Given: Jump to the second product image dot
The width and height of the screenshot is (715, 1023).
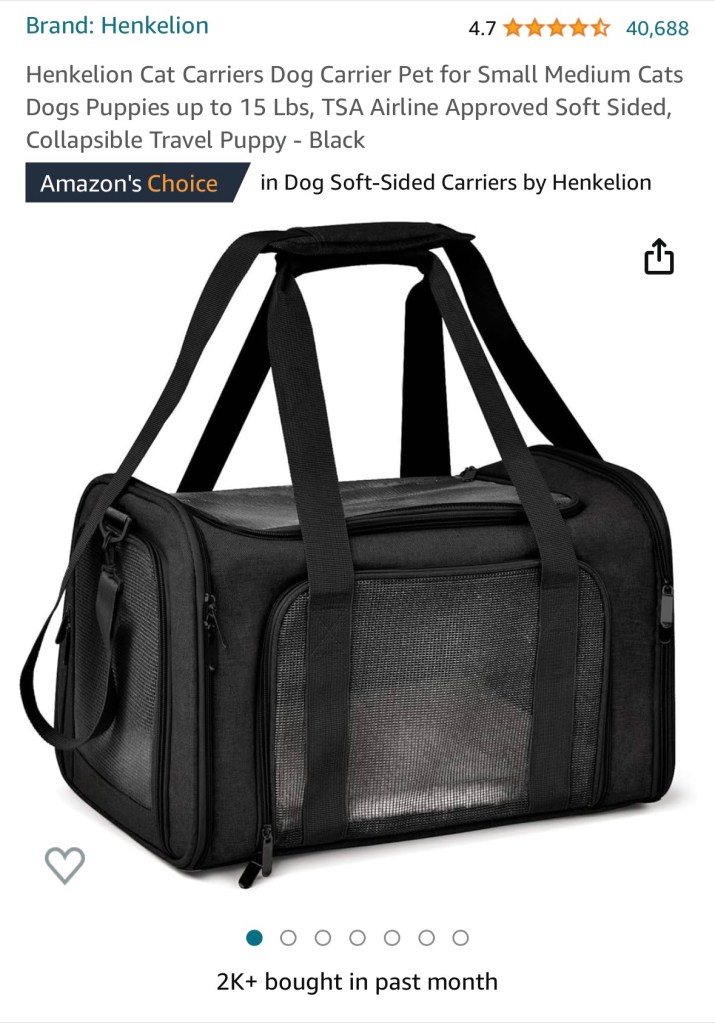Looking at the screenshot, I should [288, 937].
